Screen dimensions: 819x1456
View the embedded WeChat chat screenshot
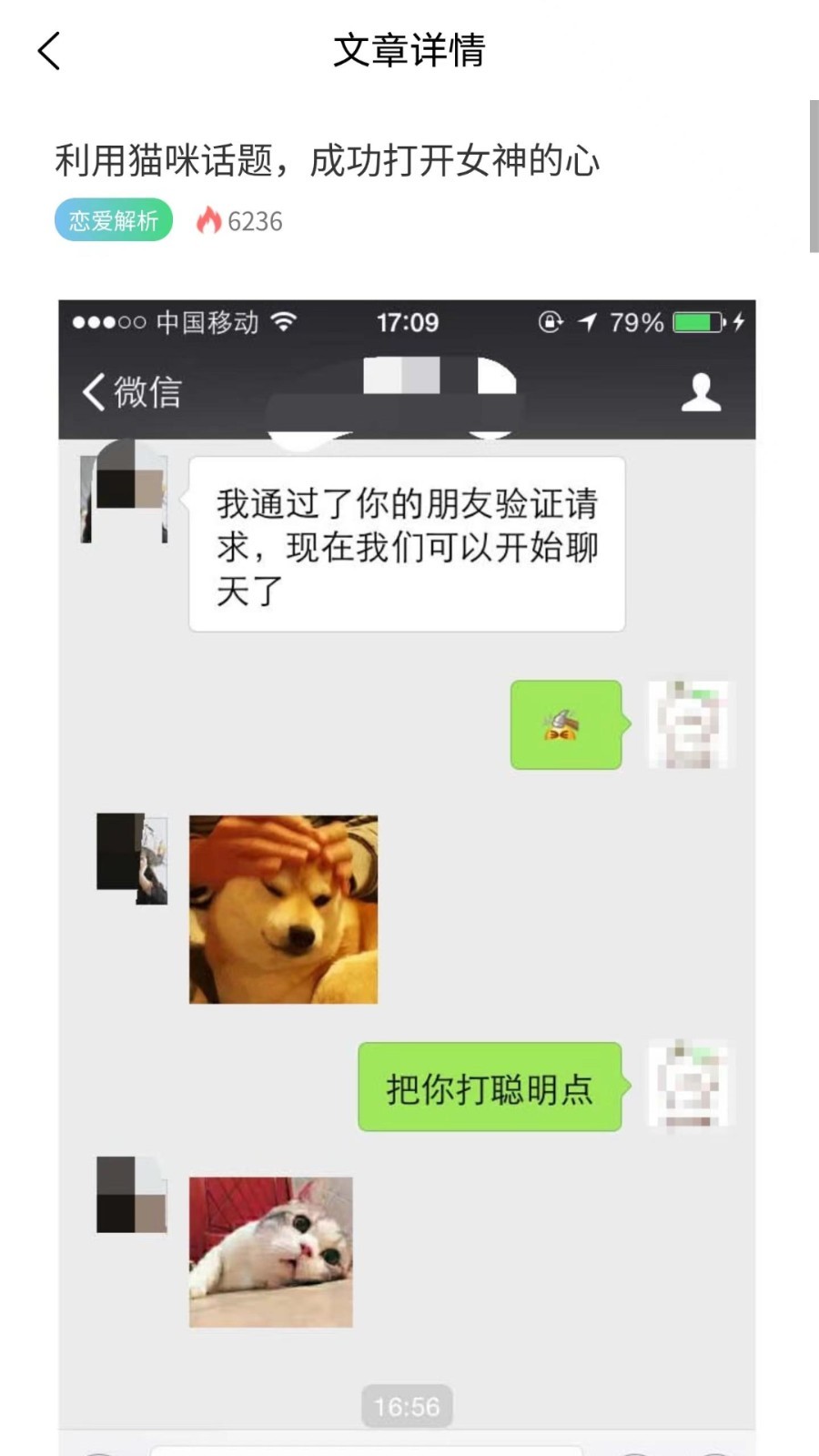pyautogui.click(x=407, y=864)
